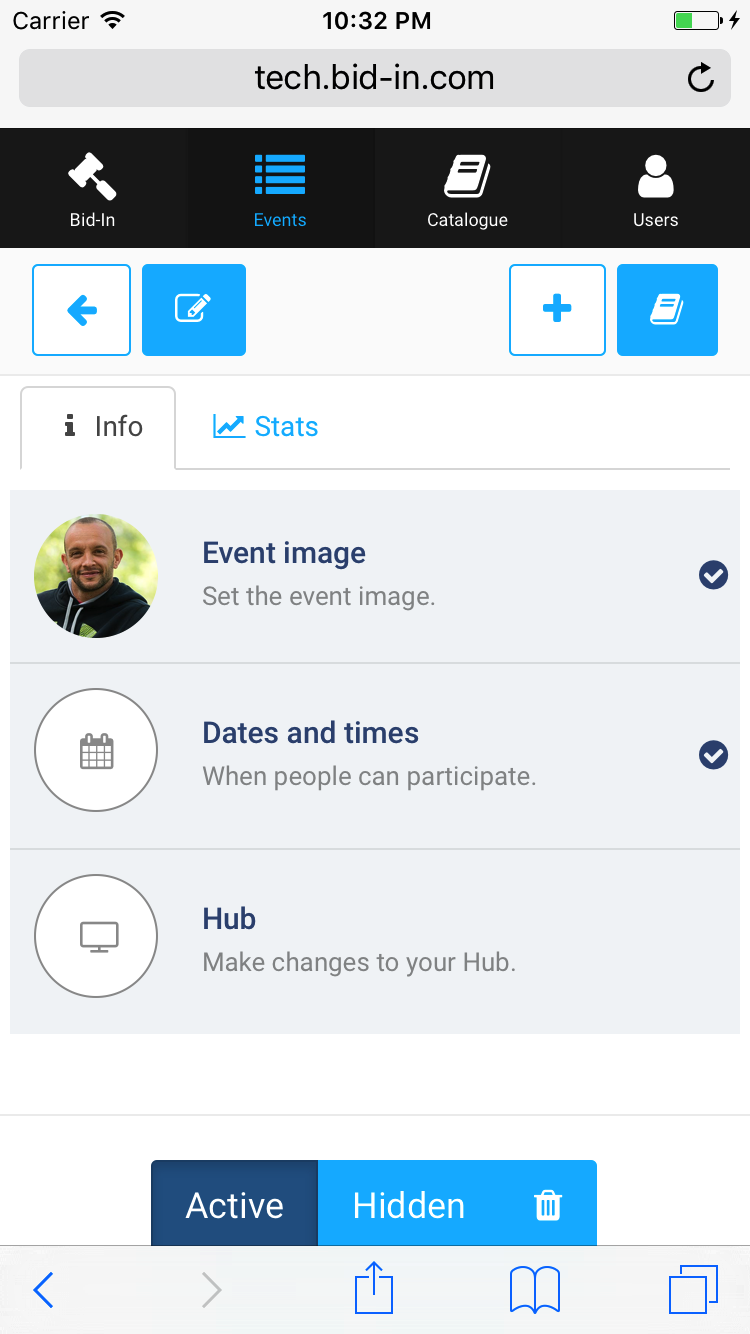Tap the plus add button
The height and width of the screenshot is (1334, 750).
(557, 310)
